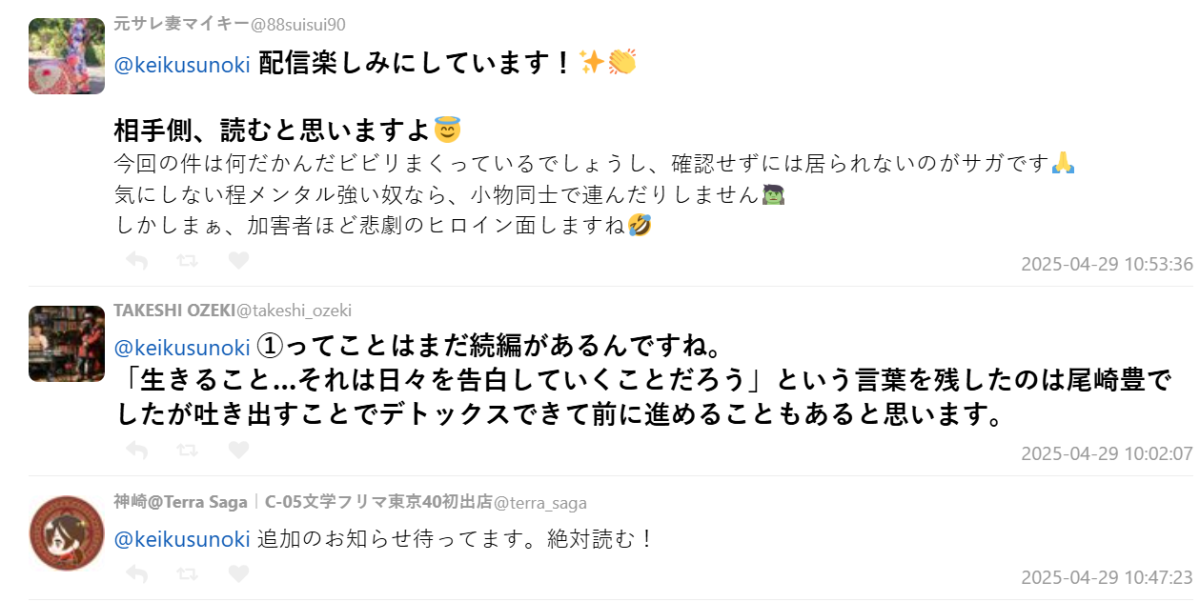Open the 2025-04-29 10:47:23 timestamp
1200x602 pixels.
[1106, 578]
